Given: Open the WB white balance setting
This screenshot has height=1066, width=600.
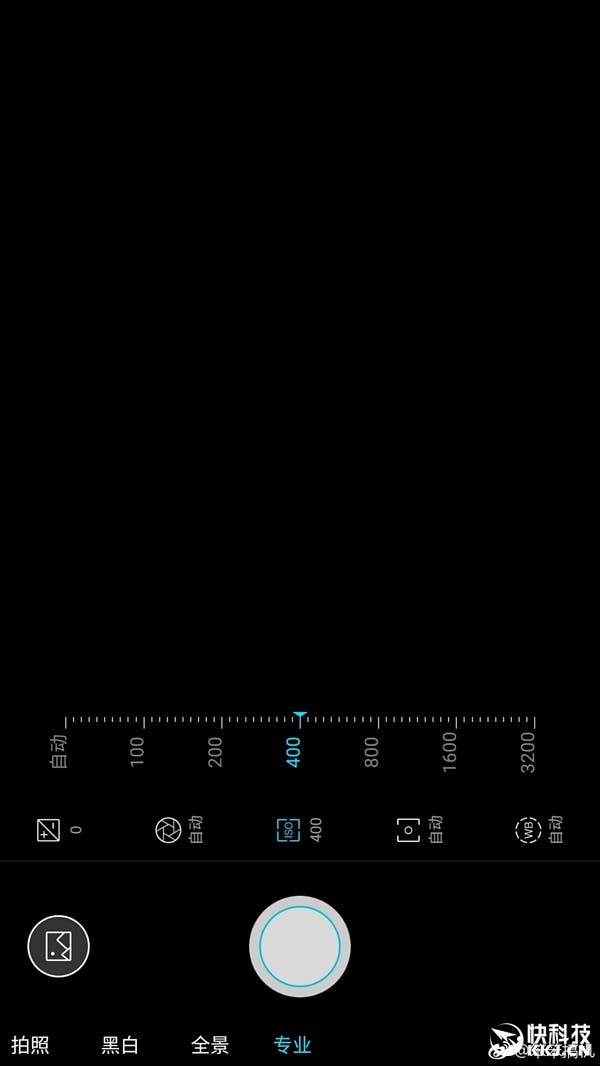Looking at the screenshot, I should 540,829.
